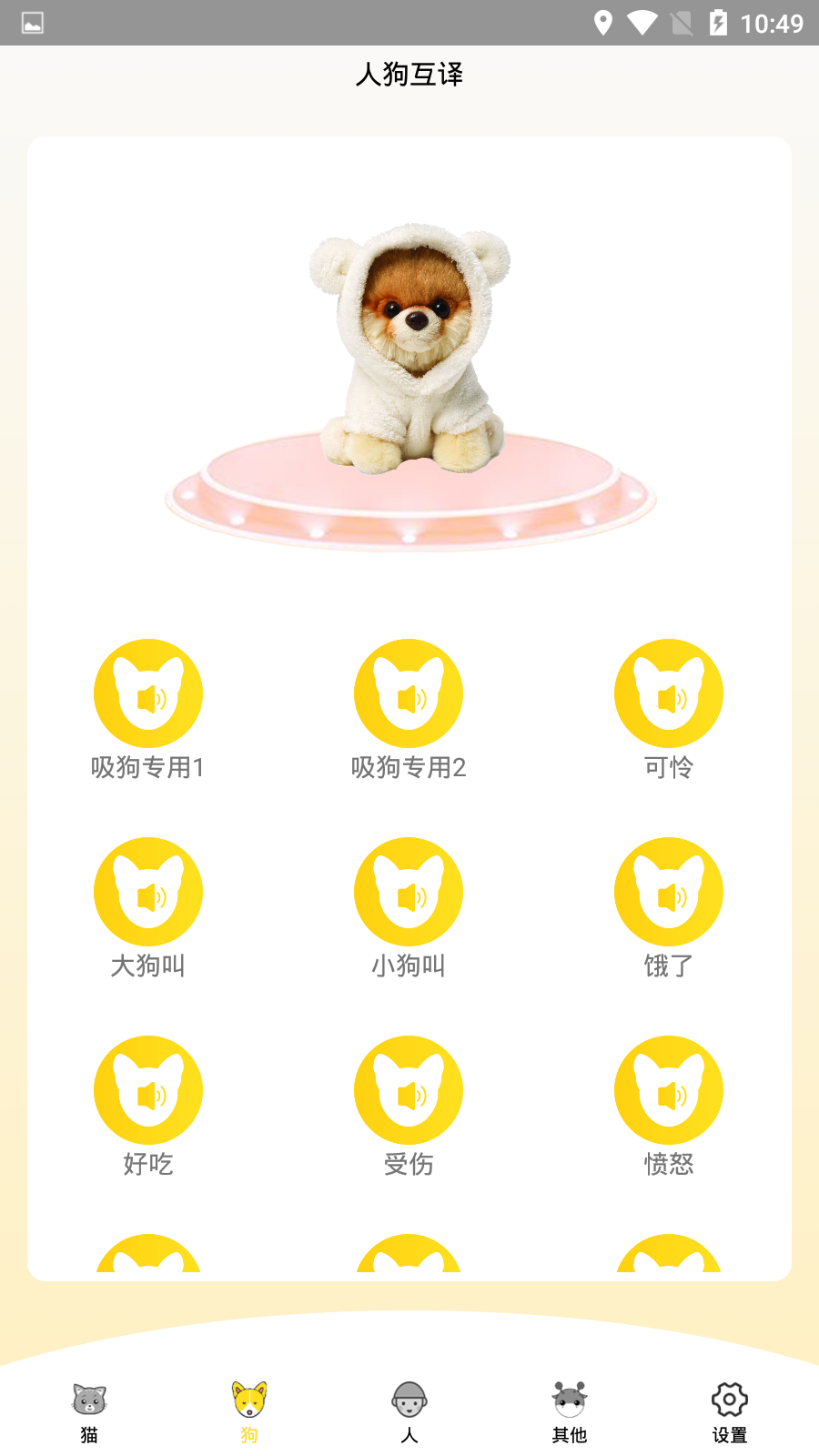819x1456 pixels.
Task: Open the 其他 tab
Action: coord(570,1411)
